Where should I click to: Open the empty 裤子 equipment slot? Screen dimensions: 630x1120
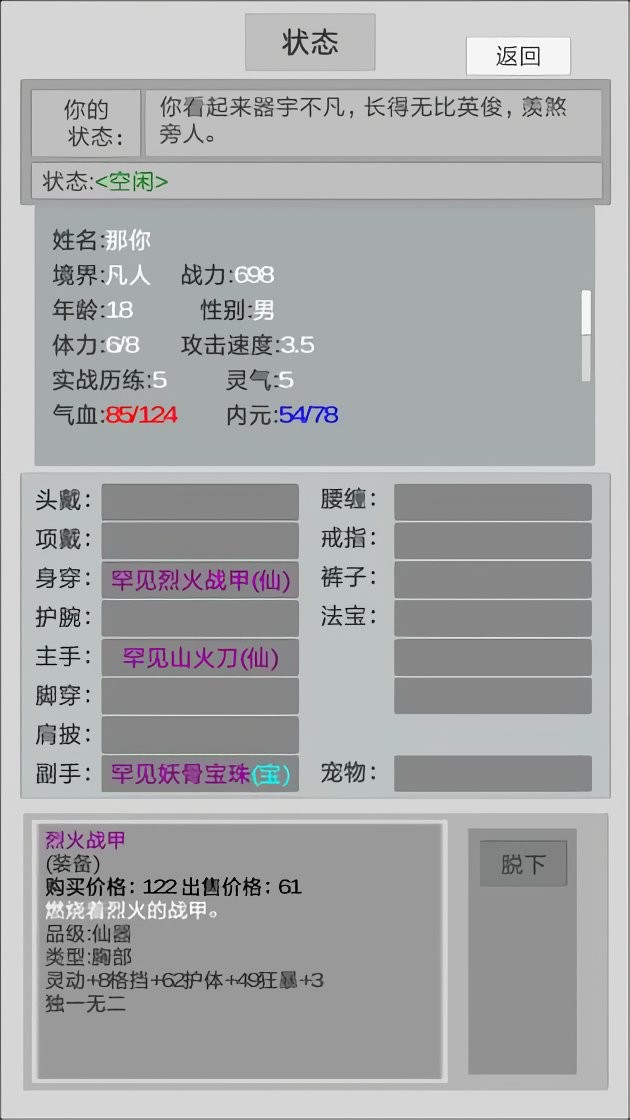(x=492, y=580)
